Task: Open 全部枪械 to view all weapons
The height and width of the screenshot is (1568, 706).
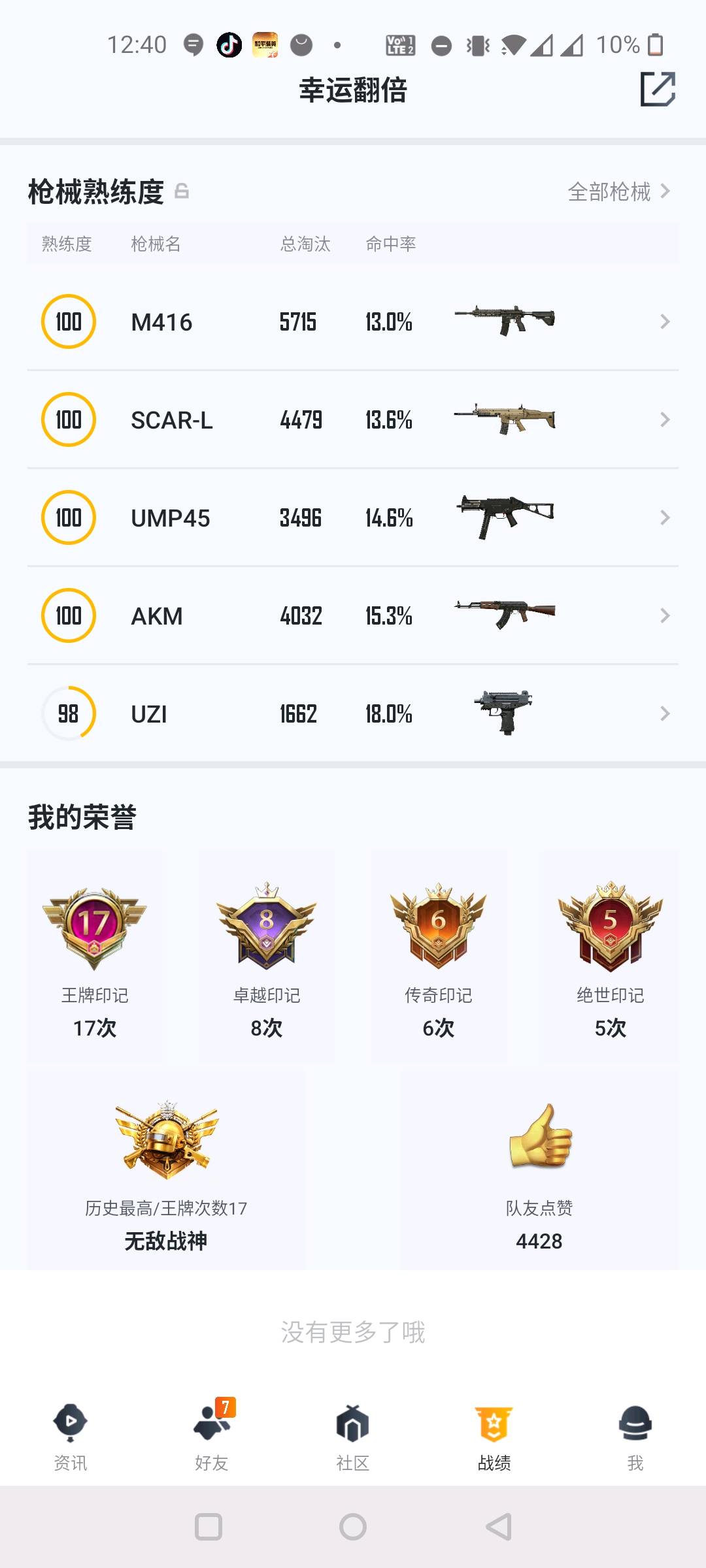Action: click(618, 191)
